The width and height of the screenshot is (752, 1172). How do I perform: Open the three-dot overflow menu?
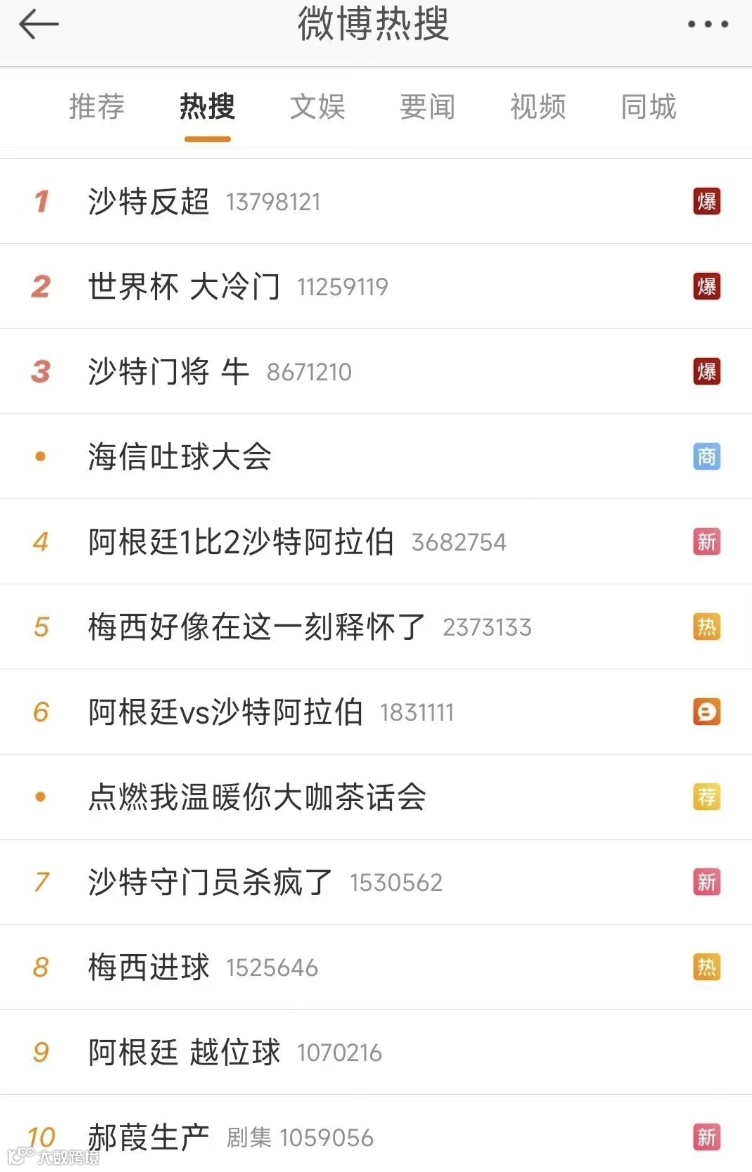click(x=707, y=25)
